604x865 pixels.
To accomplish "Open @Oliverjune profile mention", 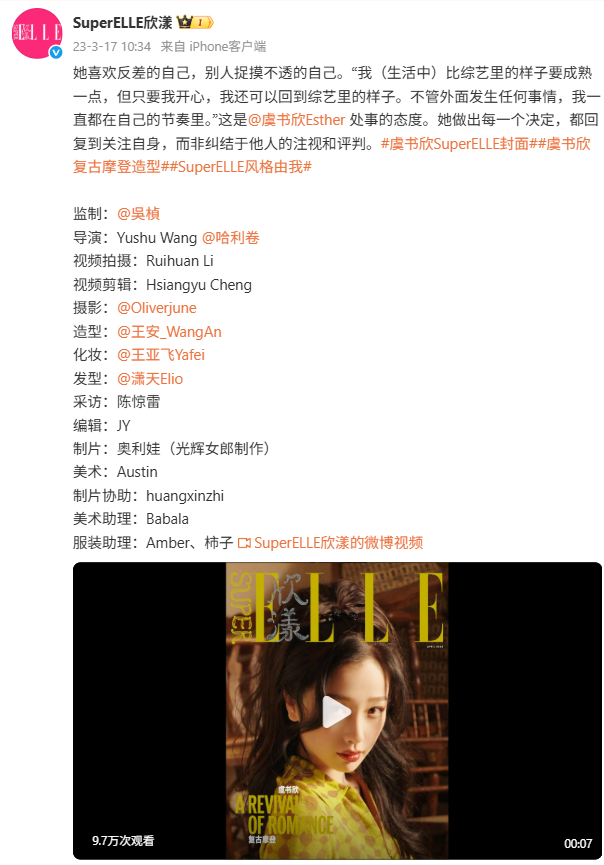I will [x=157, y=308].
